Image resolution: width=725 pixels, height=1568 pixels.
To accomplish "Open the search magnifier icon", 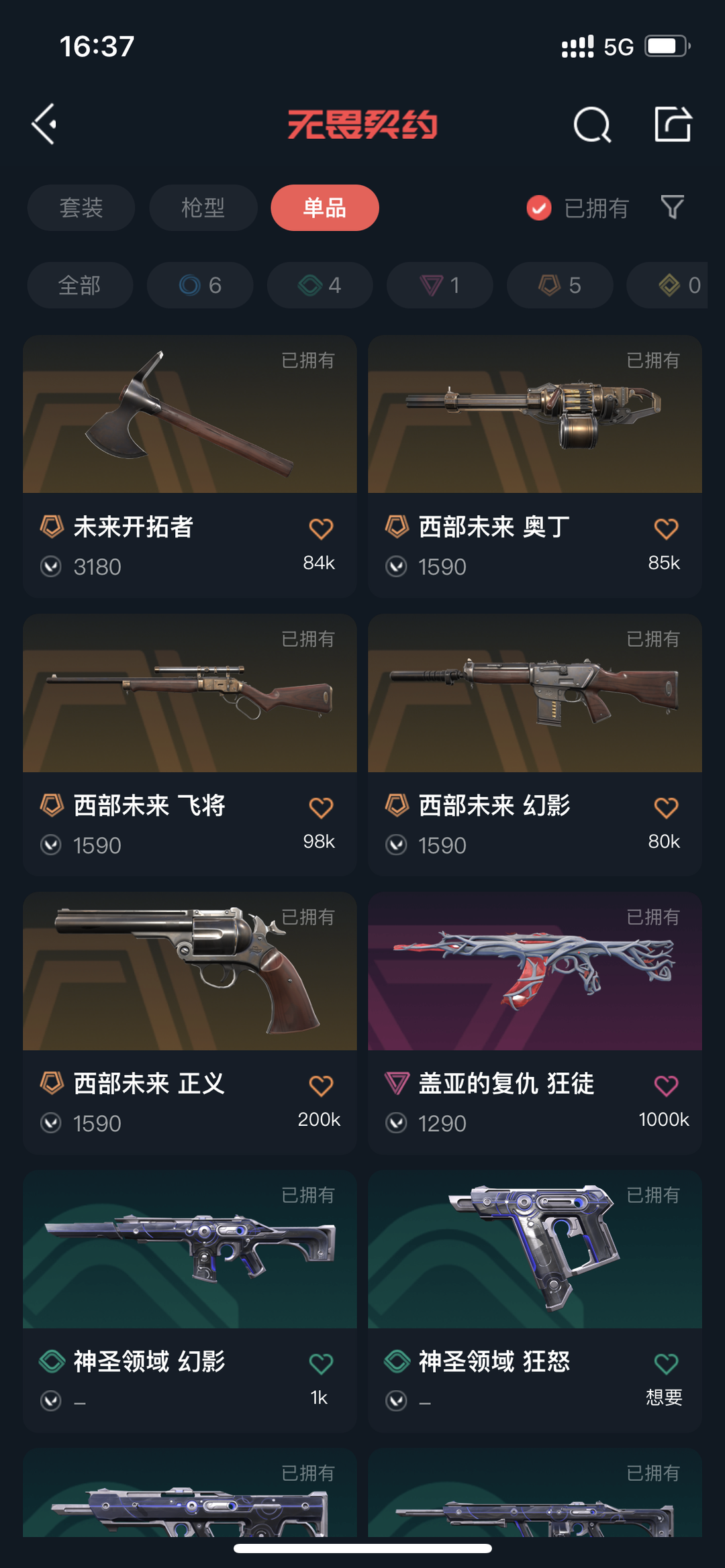I will [x=592, y=125].
